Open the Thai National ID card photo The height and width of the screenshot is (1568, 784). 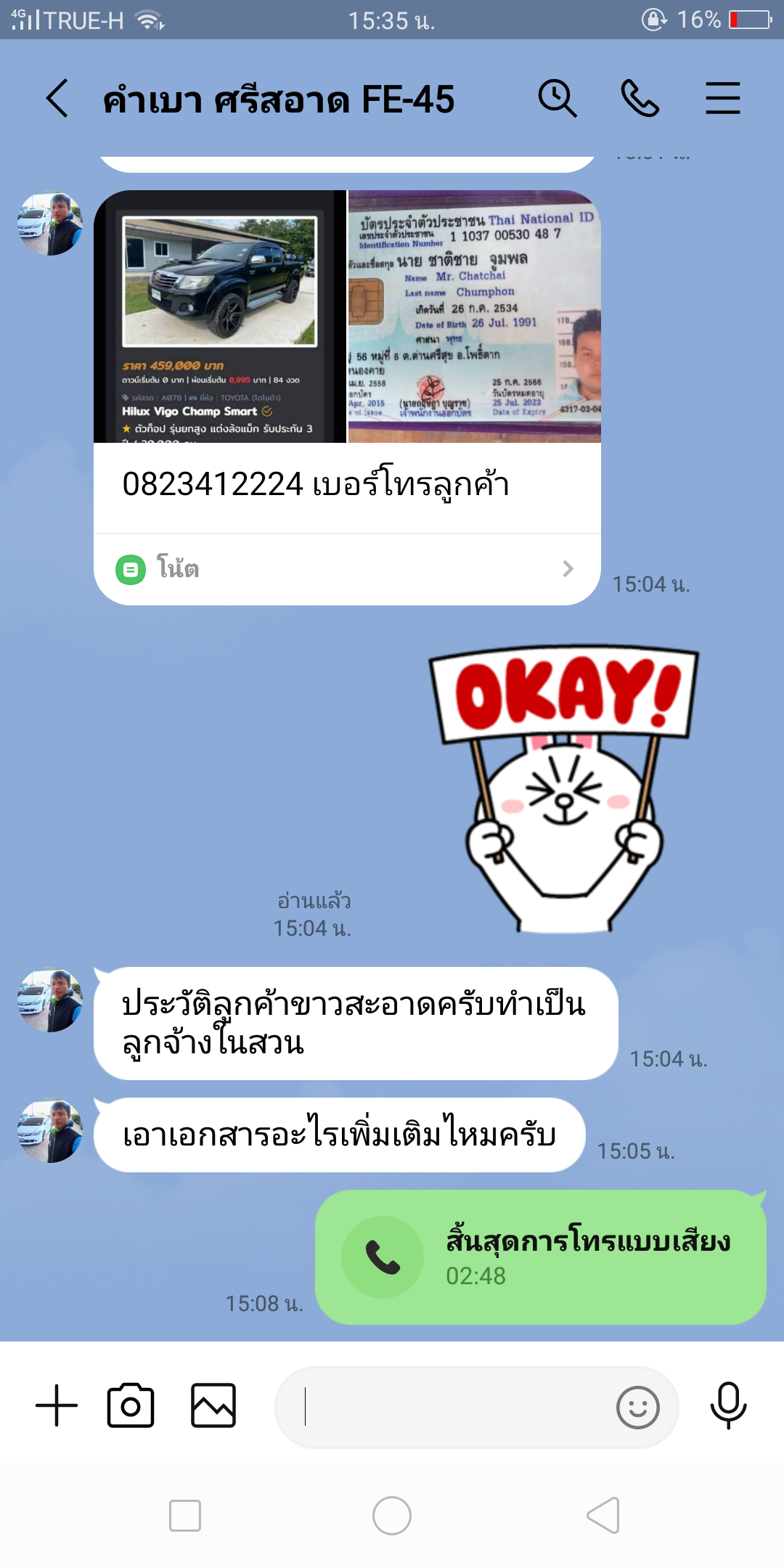click(475, 317)
